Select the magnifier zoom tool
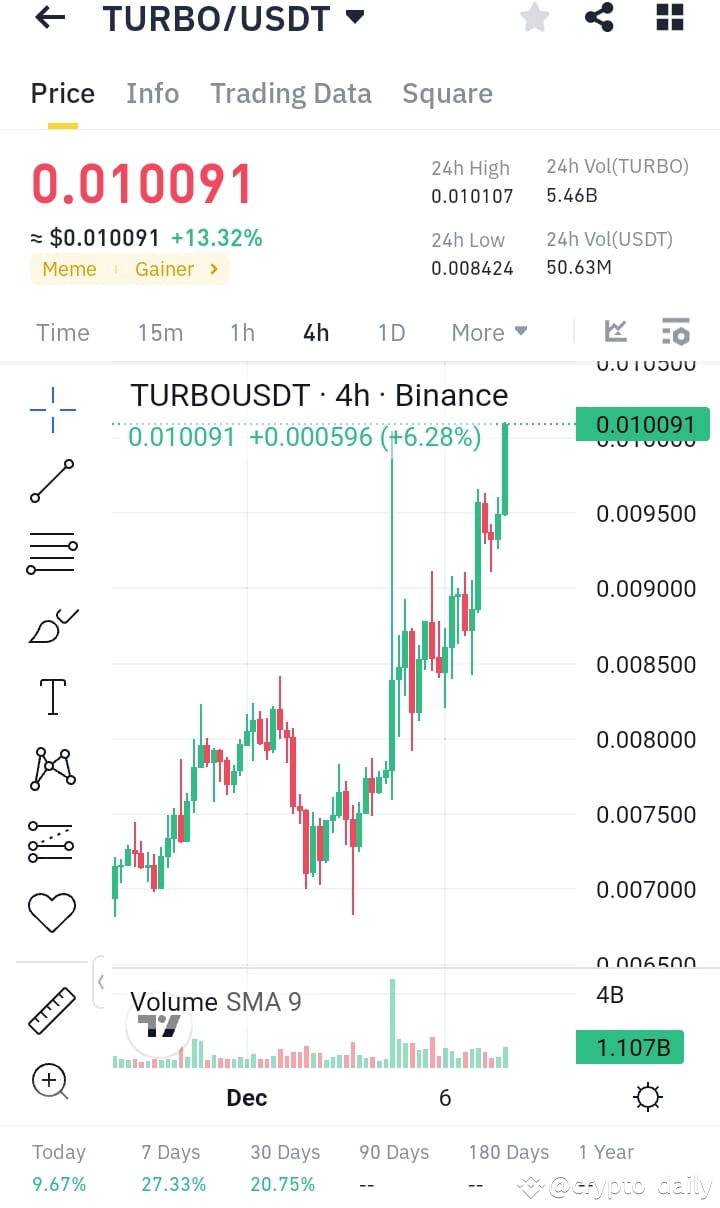 (51, 1081)
